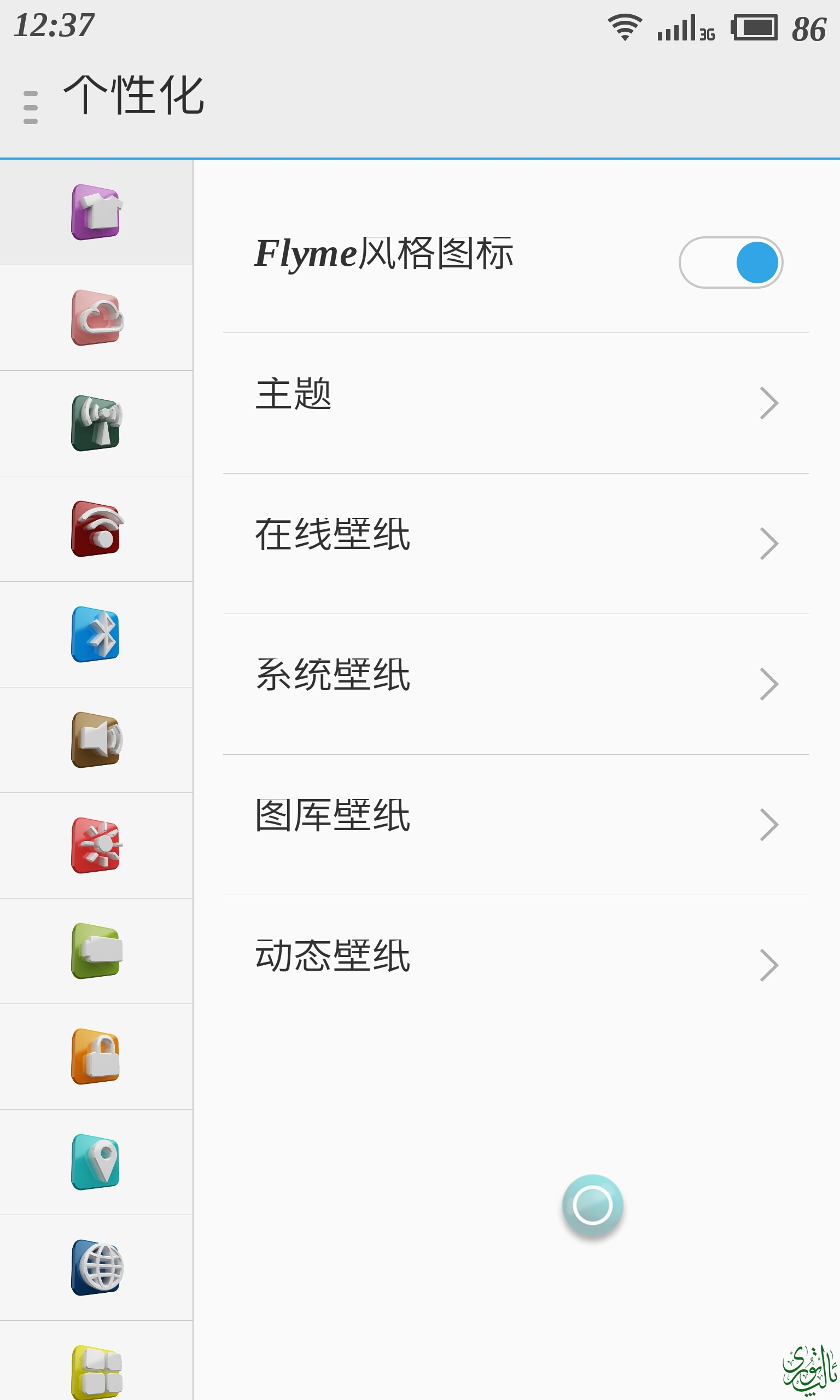Viewport: 840px width, 1400px height.
Task: Switch to the cloud account sidebar icon
Action: [x=96, y=318]
